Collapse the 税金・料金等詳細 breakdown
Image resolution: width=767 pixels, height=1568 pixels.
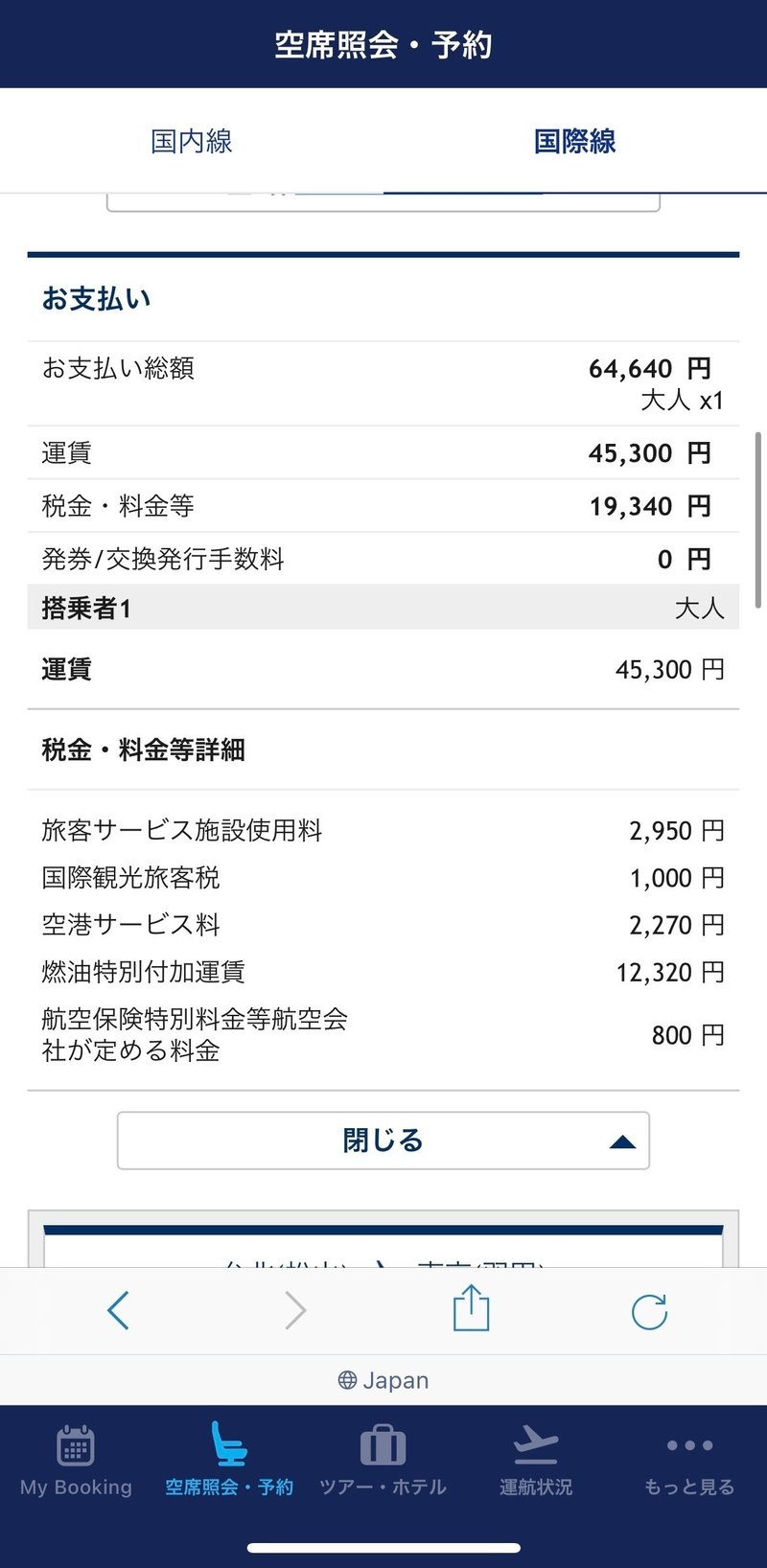[383, 1140]
